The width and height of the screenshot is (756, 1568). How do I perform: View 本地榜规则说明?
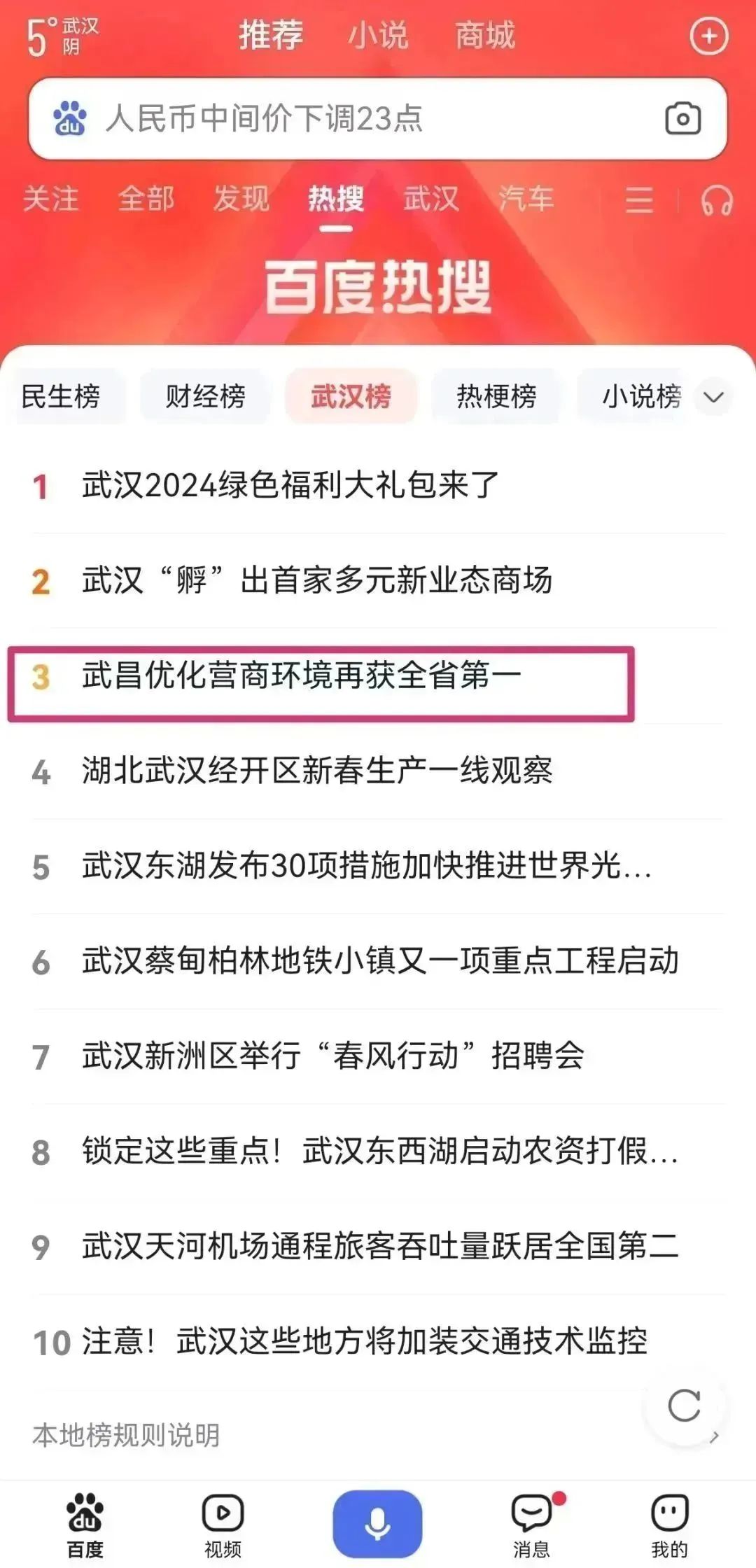click(126, 1435)
